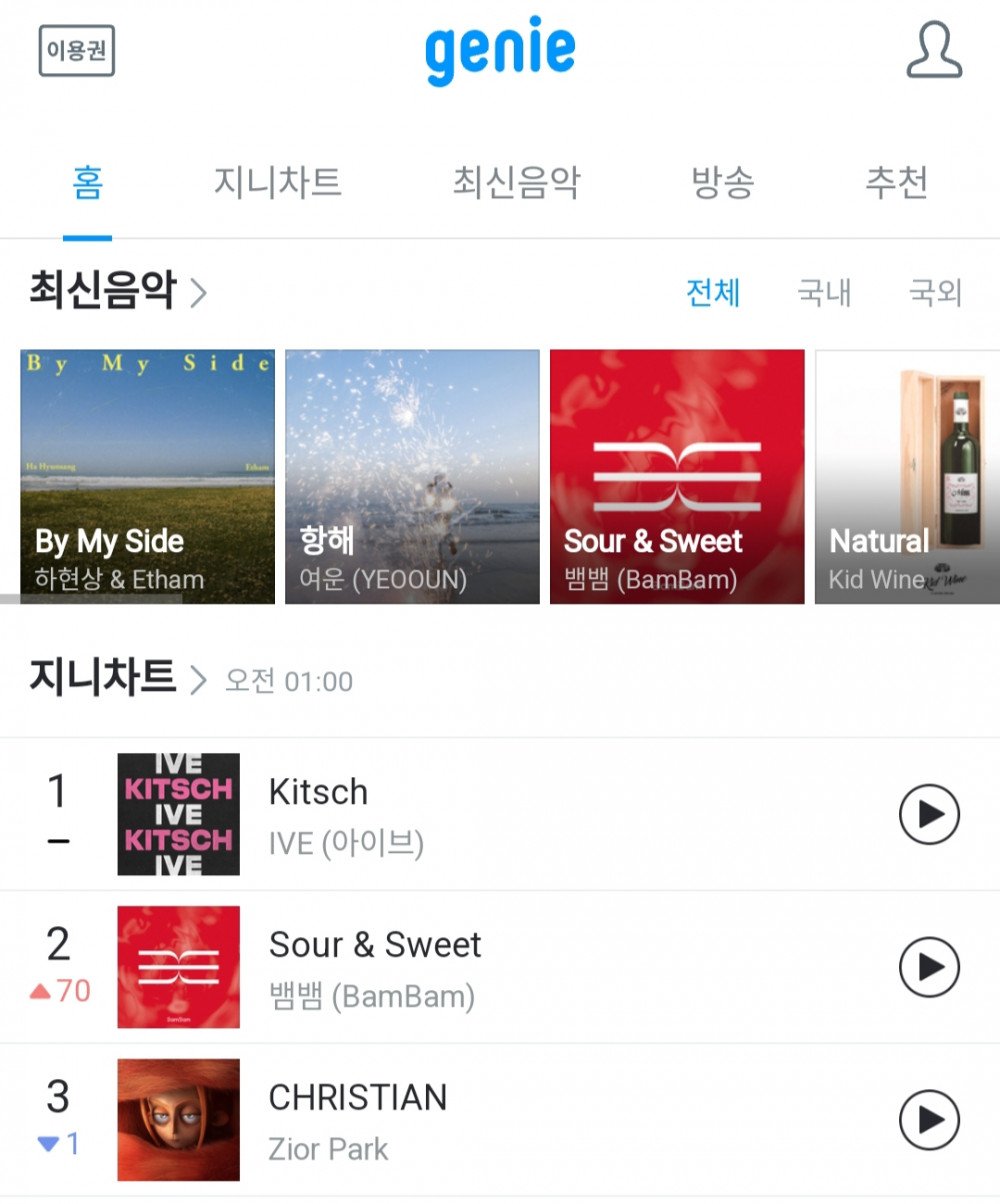Filter latest music by 국내

coord(824,293)
